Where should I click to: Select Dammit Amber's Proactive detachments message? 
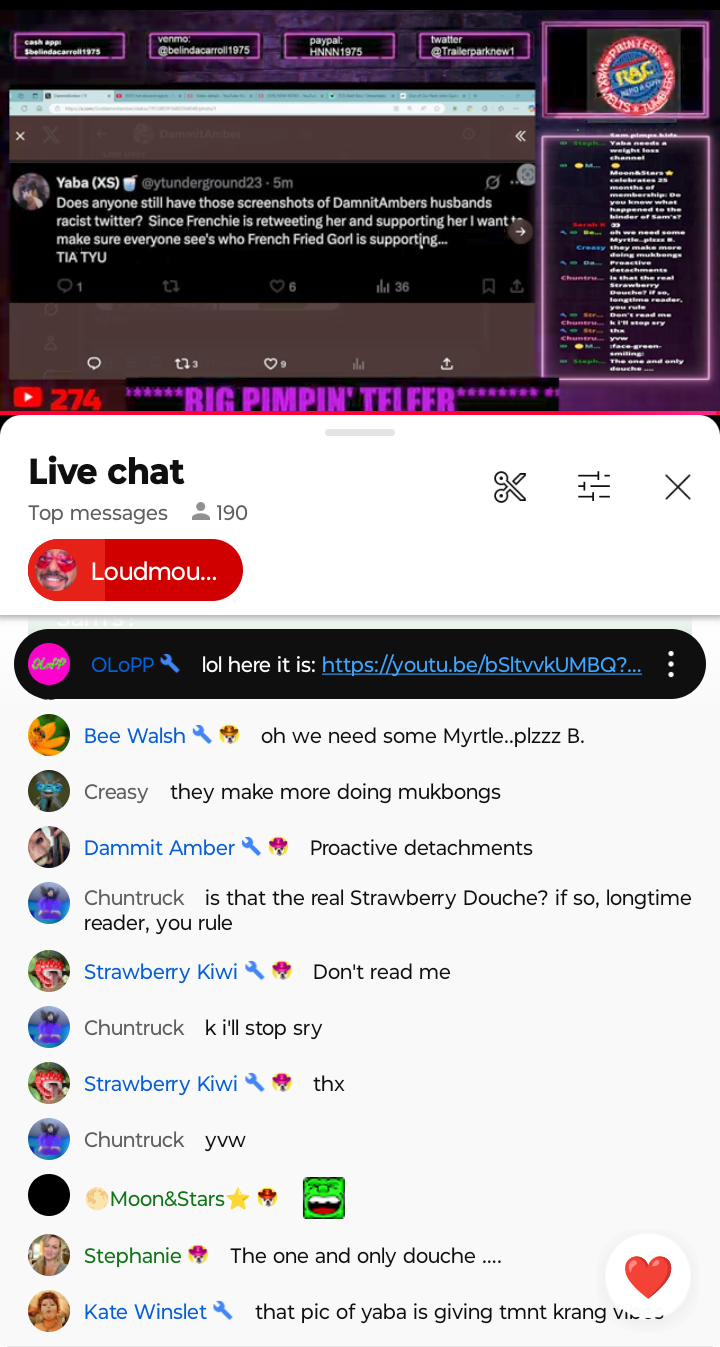pos(360,848)
